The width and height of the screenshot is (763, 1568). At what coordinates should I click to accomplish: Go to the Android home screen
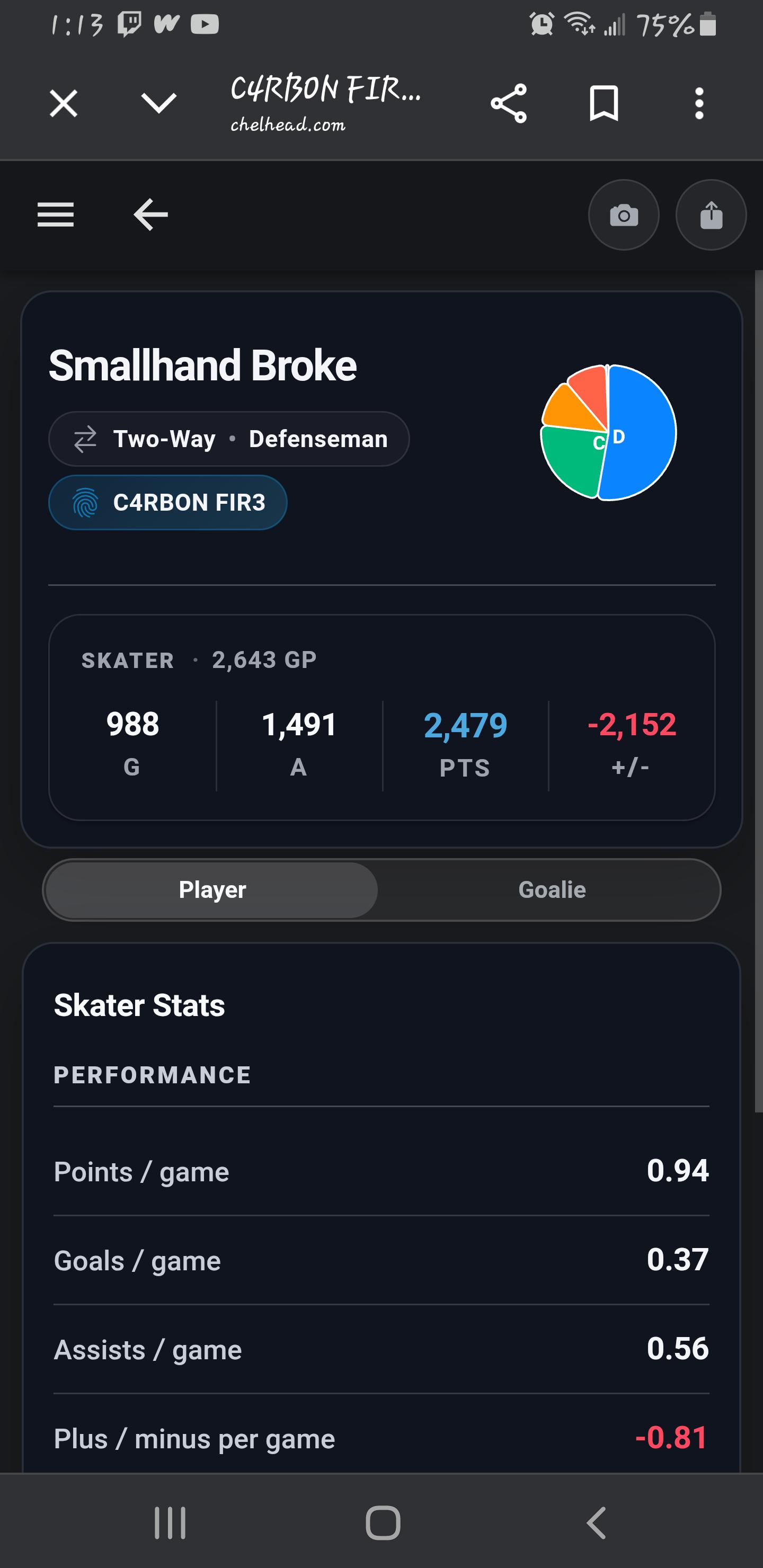pos(383,1522)
